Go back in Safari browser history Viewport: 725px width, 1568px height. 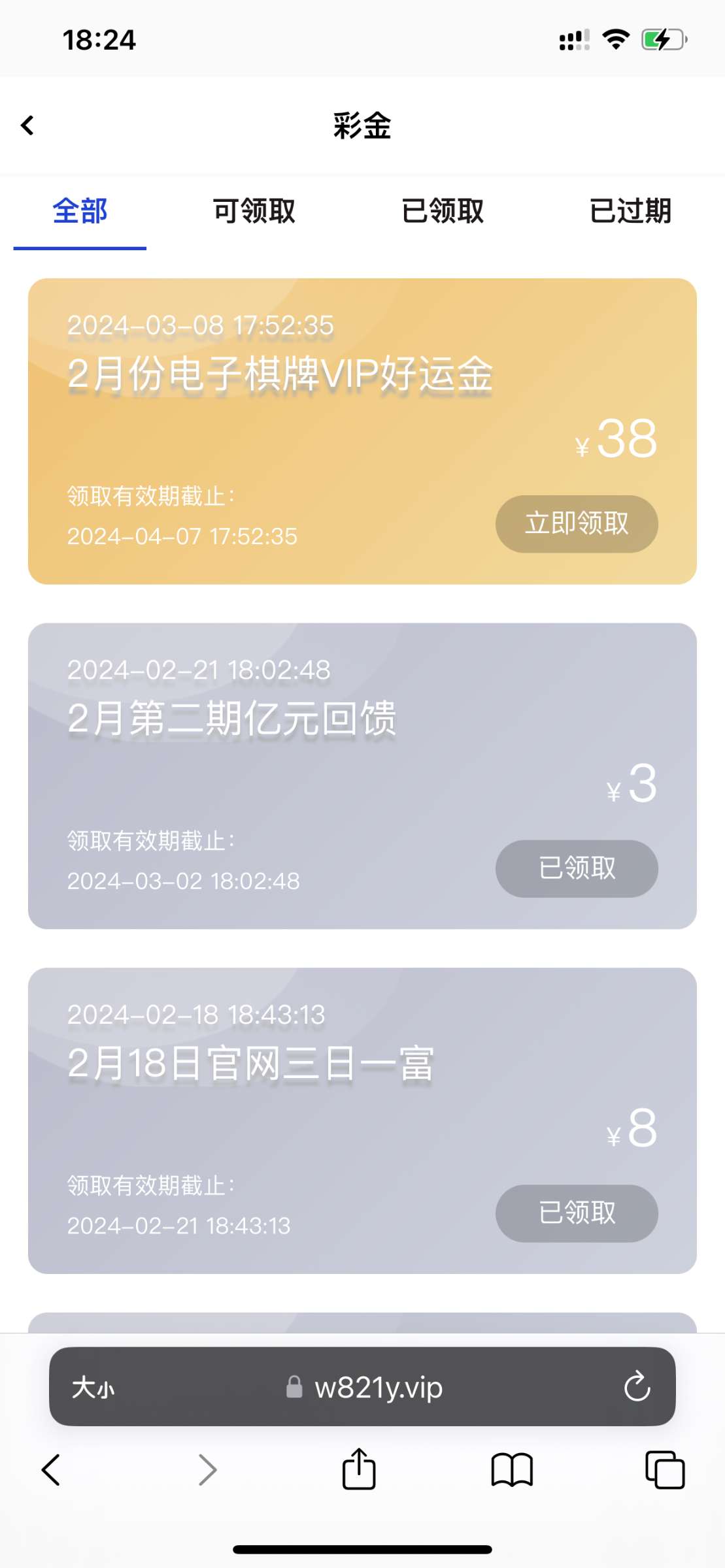coord(51,1470)
